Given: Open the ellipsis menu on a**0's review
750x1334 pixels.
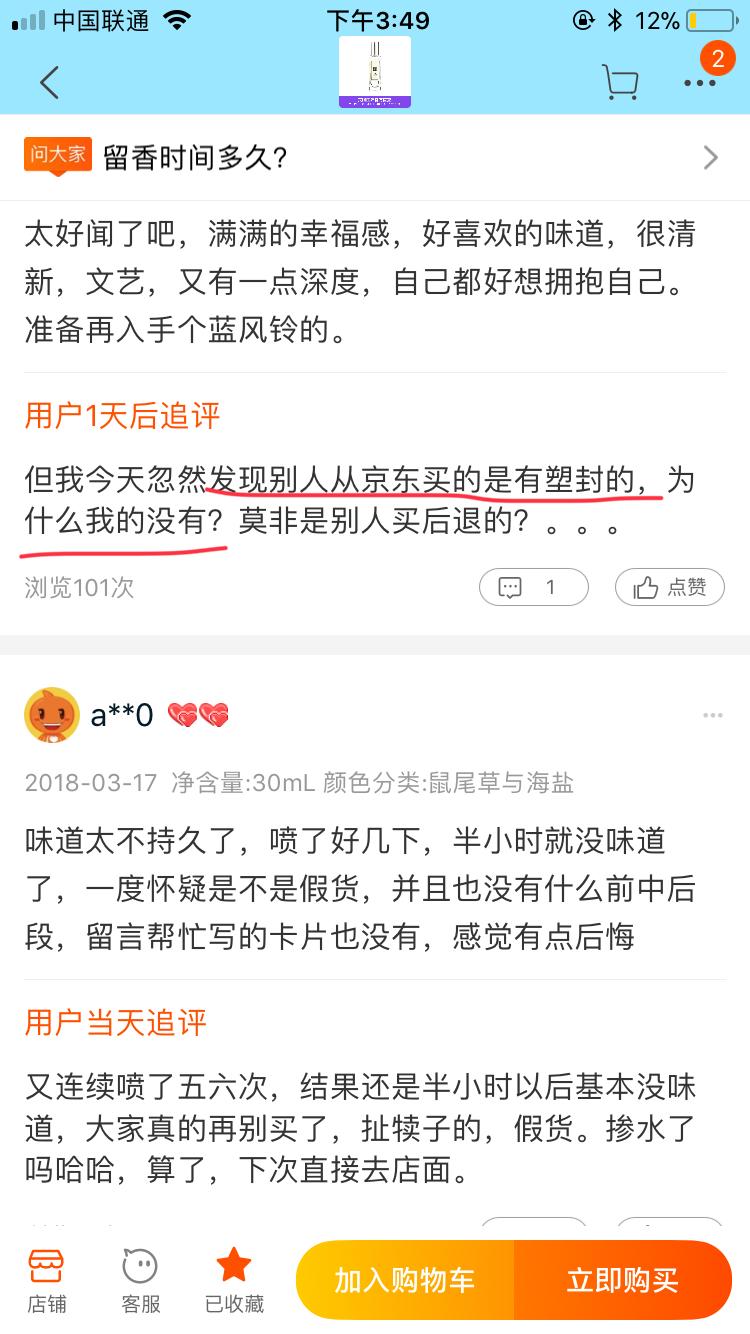Looking at the screenshot, I should [x=713, y=714].
